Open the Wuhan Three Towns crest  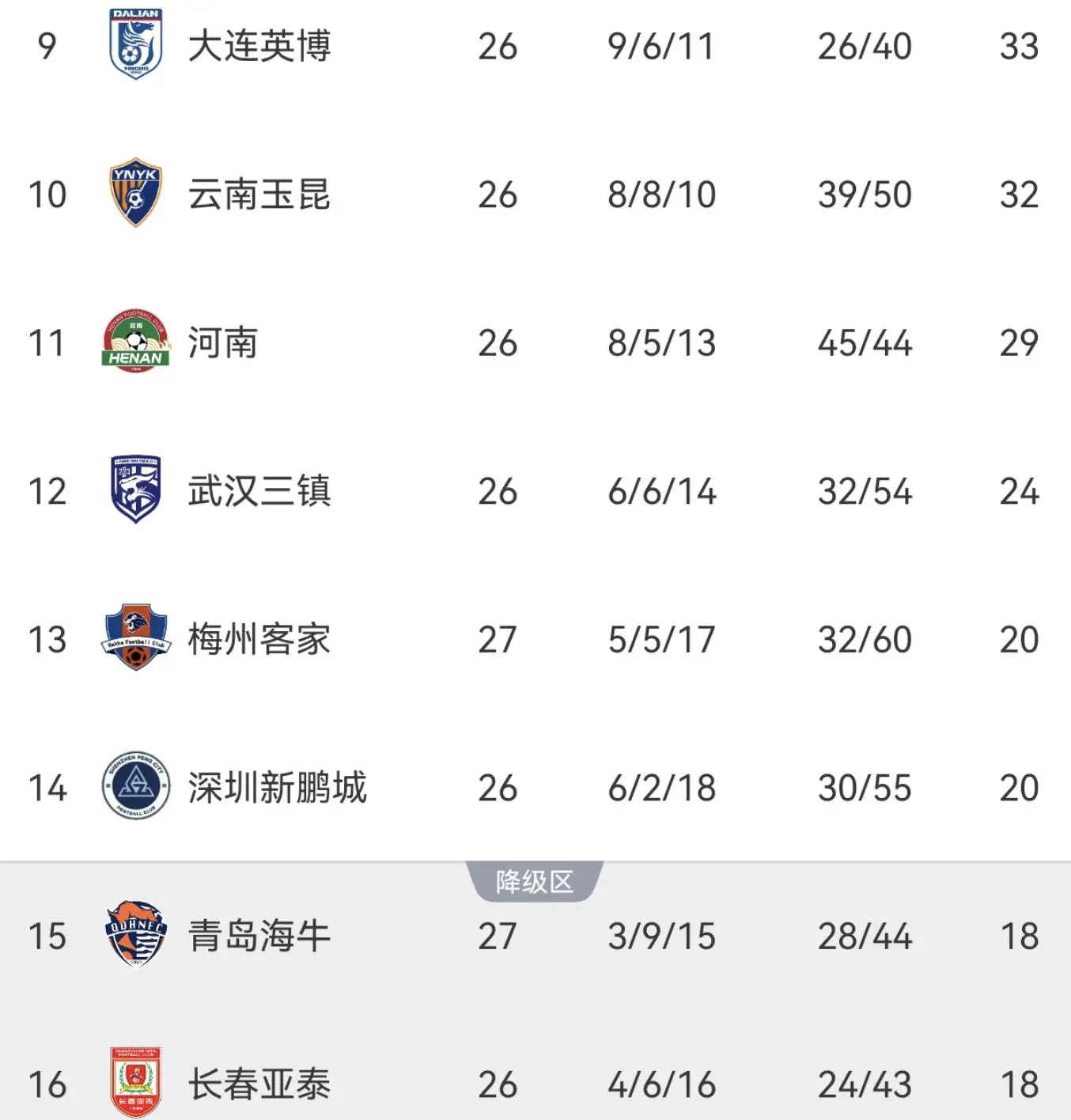pos(134,490)
